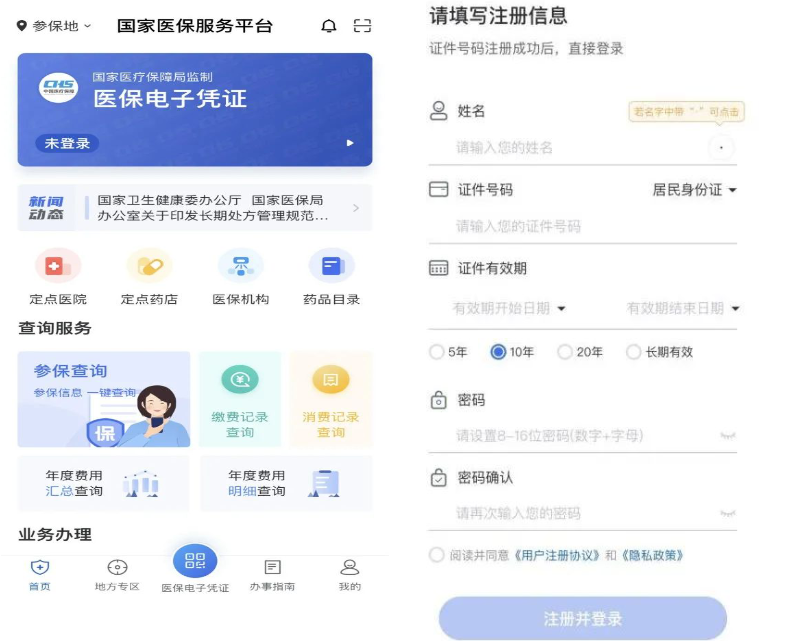Switch to the 地方专区 tab

point(117,574)
